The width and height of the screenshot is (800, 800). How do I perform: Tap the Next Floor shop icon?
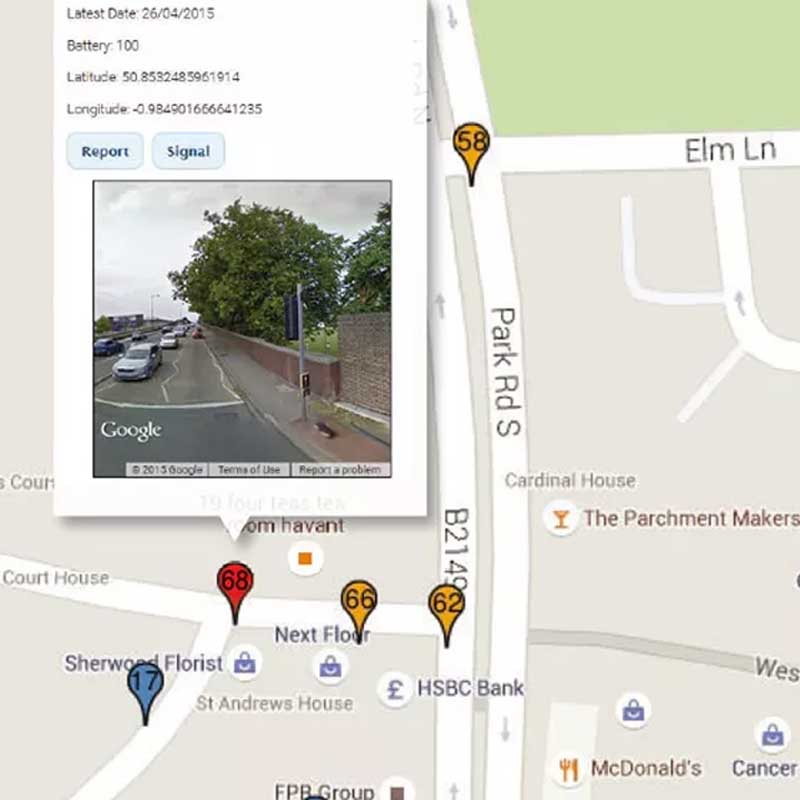(330, 665)
